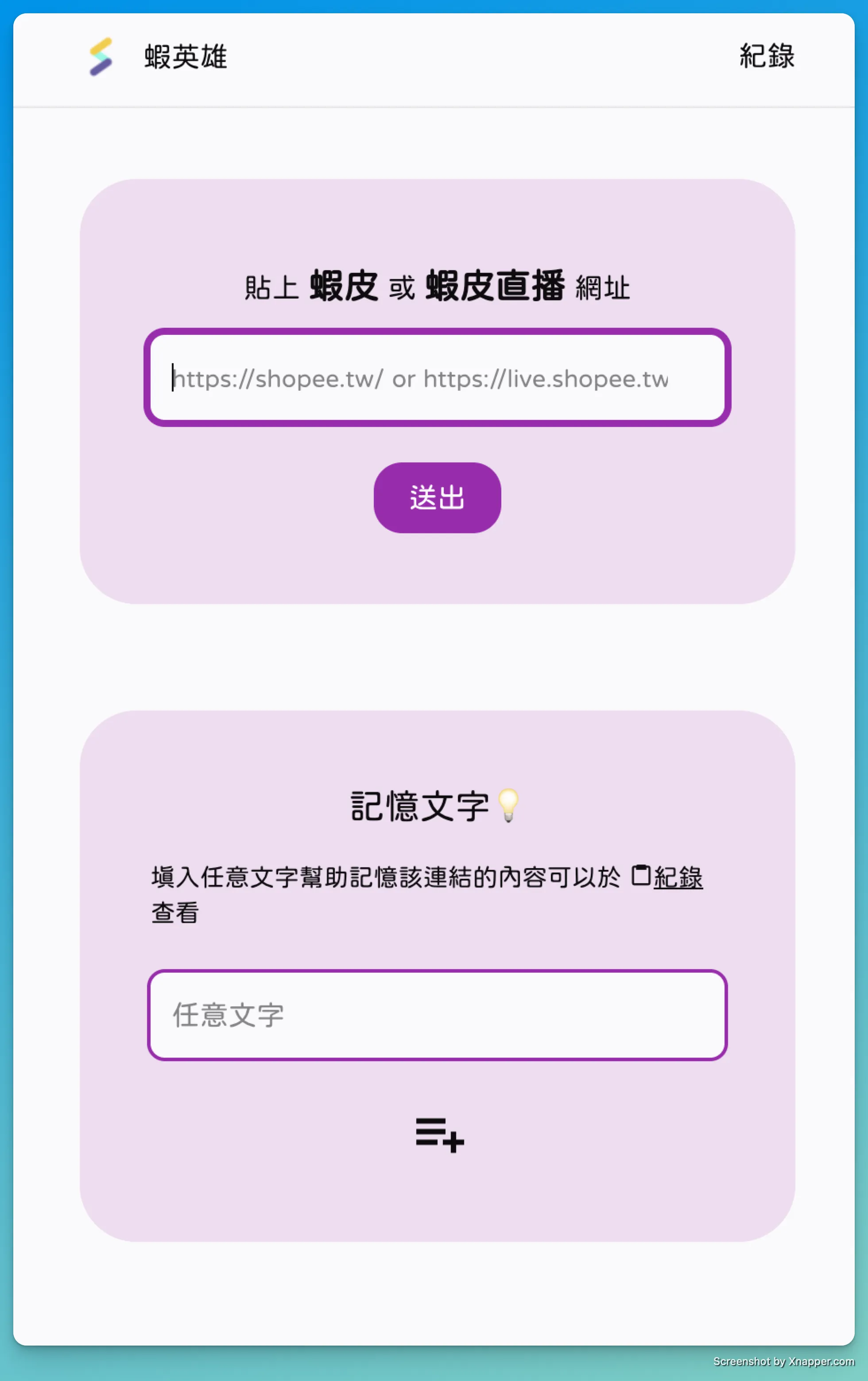
Task: Focus the Shopee URL input field
Action: 437,378
